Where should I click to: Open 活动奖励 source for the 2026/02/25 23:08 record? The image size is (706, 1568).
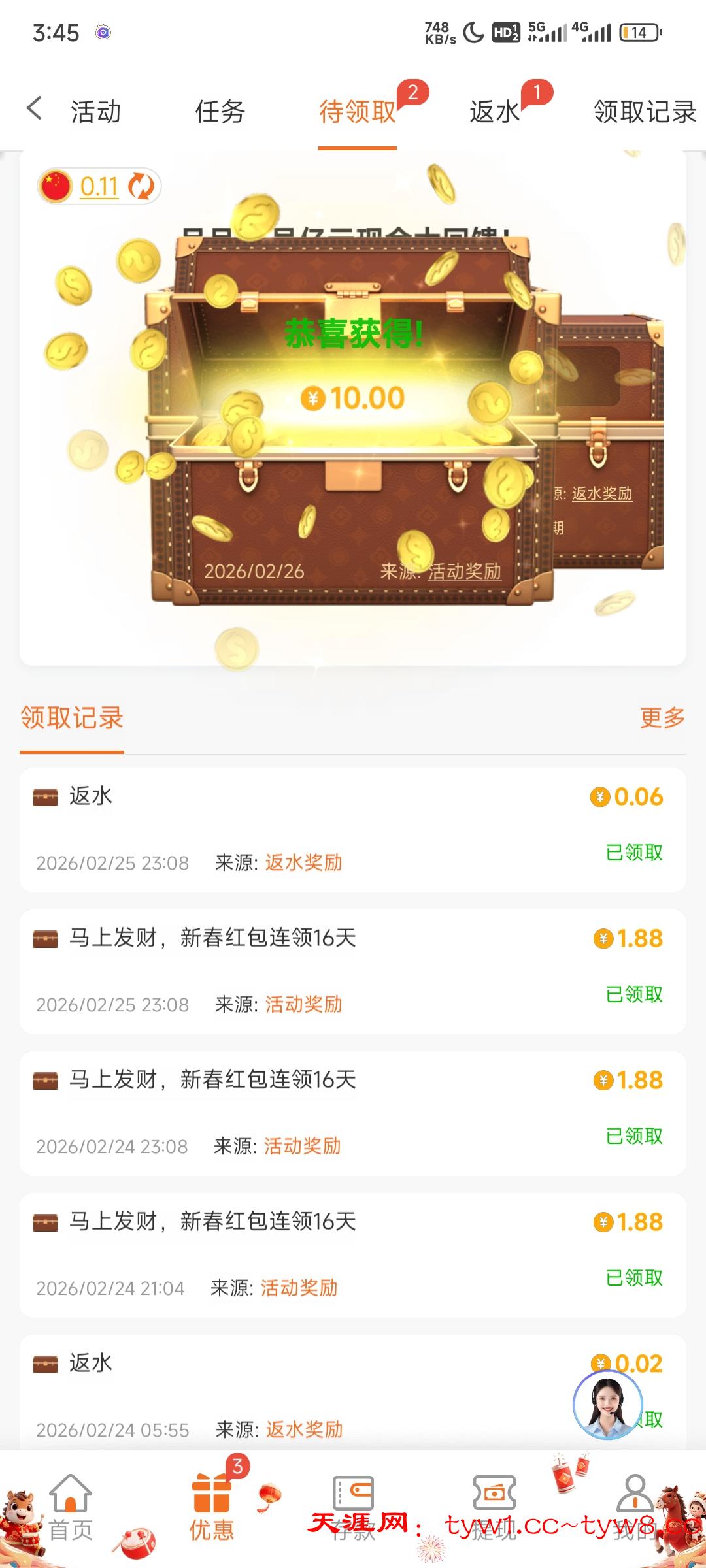pos(303,1004)
